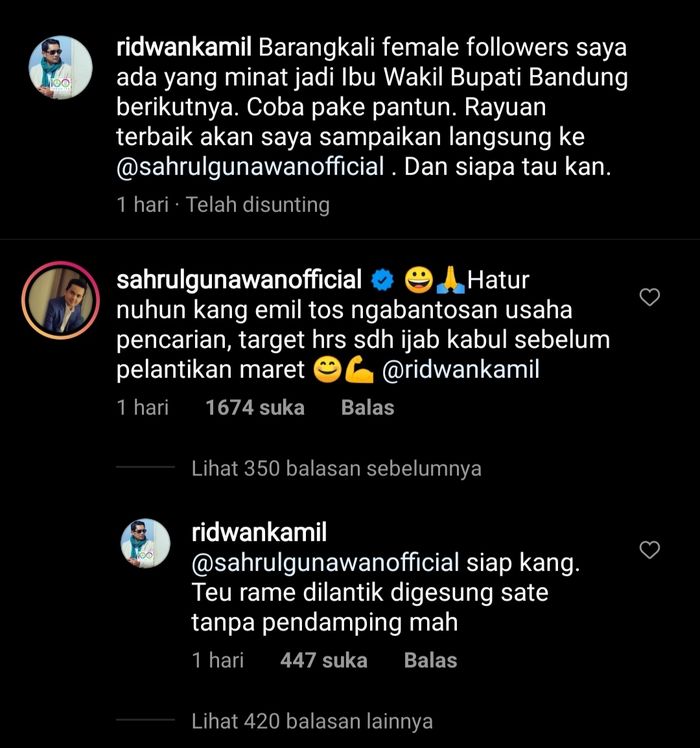This screenshot has height=748, width=700.
Task: Tap Balas under ridwankamil's reply
Action: (430, 660)
